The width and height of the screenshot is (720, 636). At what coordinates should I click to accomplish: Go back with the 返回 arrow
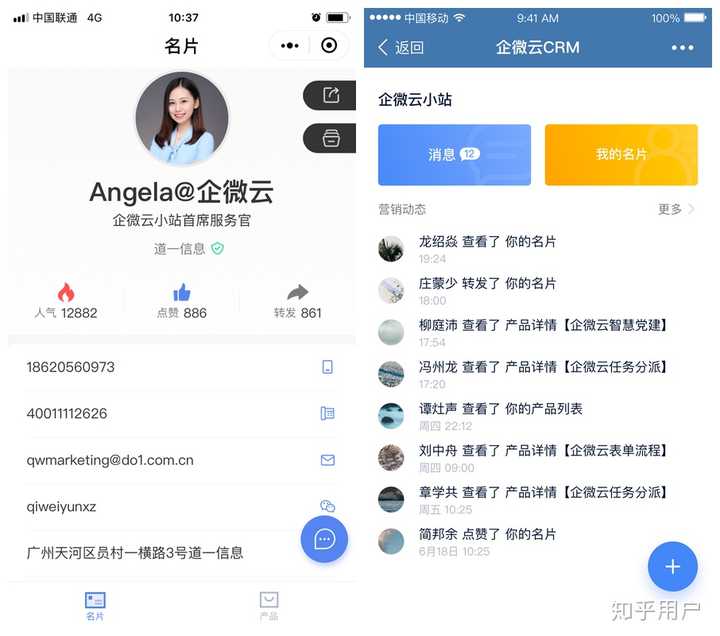click(400, 47)
